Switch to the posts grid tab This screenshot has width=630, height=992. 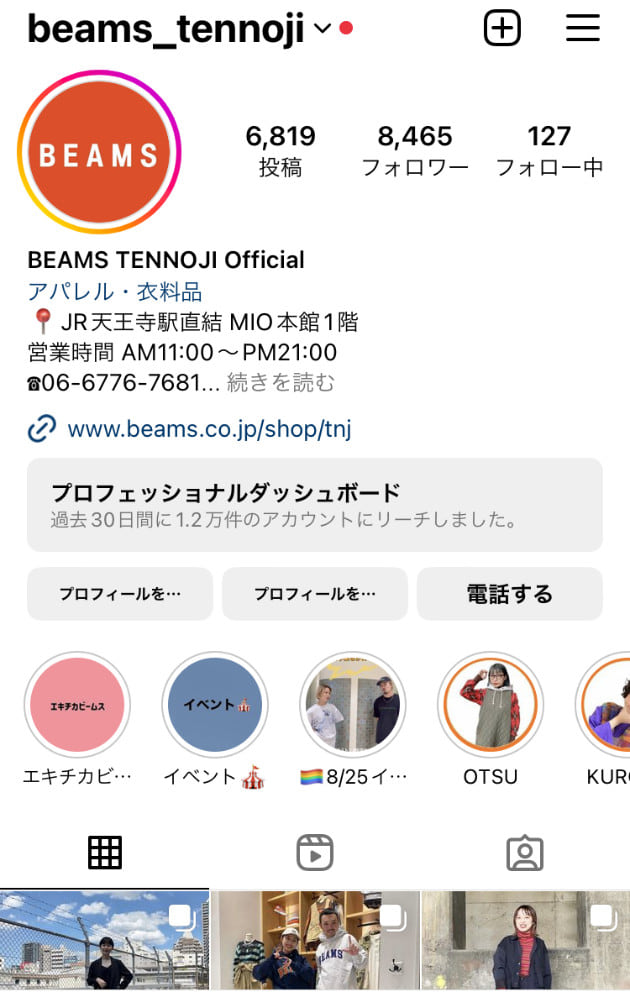(x=105, y=852)
